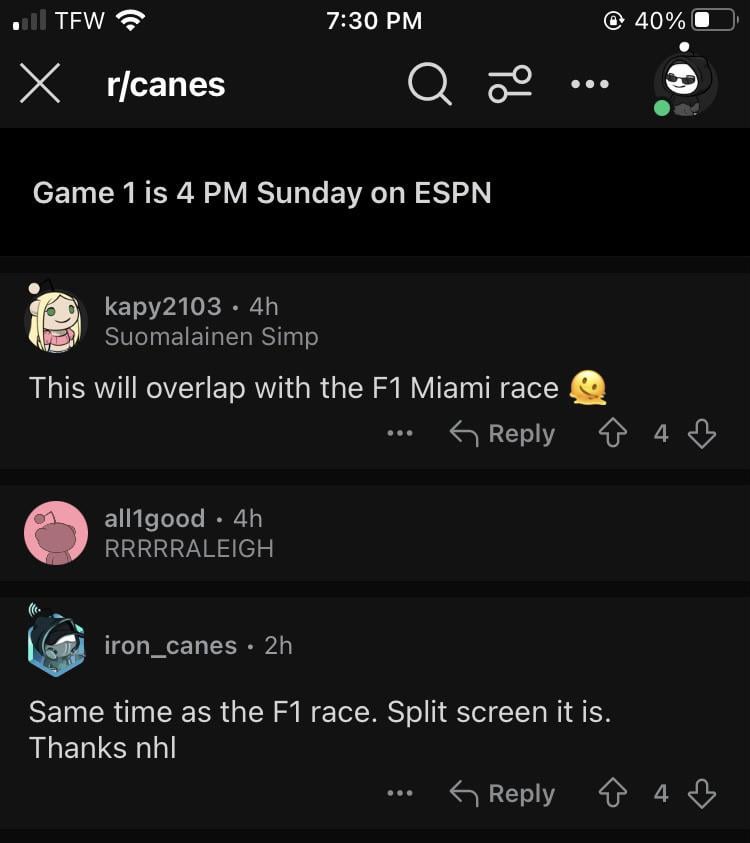This screenshot has width=750, height=843.
Task: Open your profile avatar menu
Action: click(685, 84)
